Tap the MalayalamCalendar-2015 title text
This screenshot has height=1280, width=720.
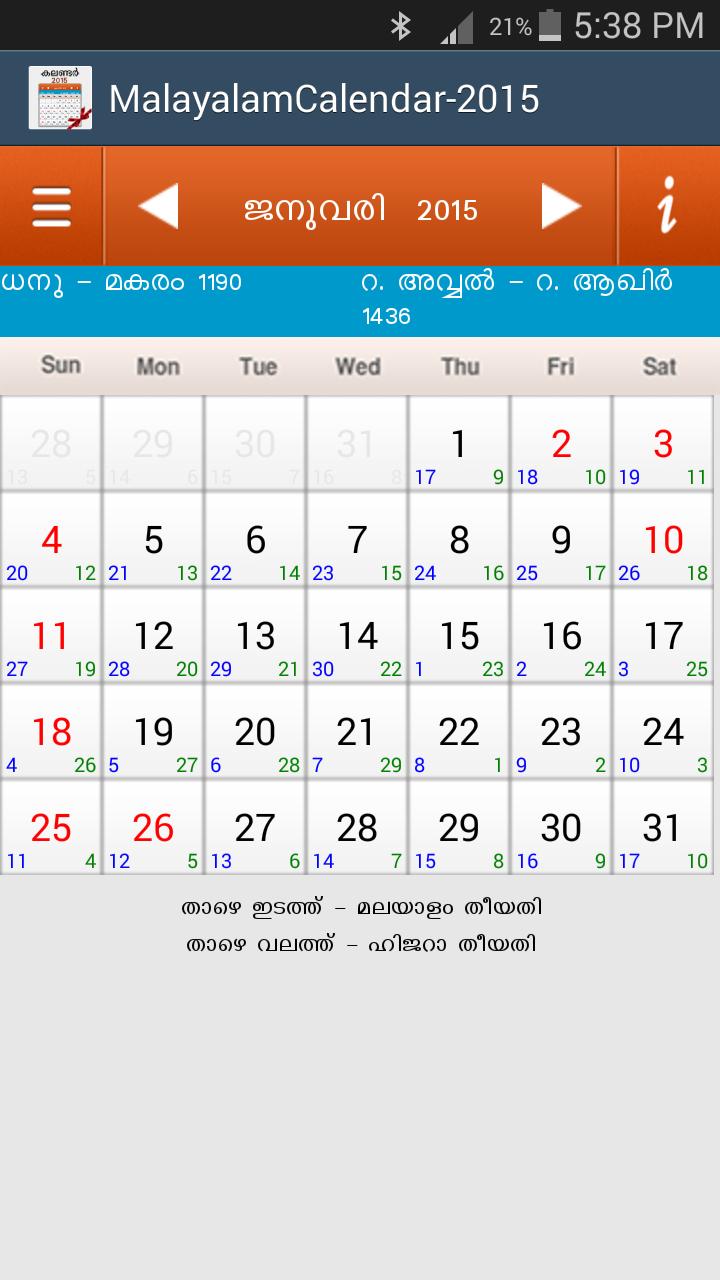(325, 98)
